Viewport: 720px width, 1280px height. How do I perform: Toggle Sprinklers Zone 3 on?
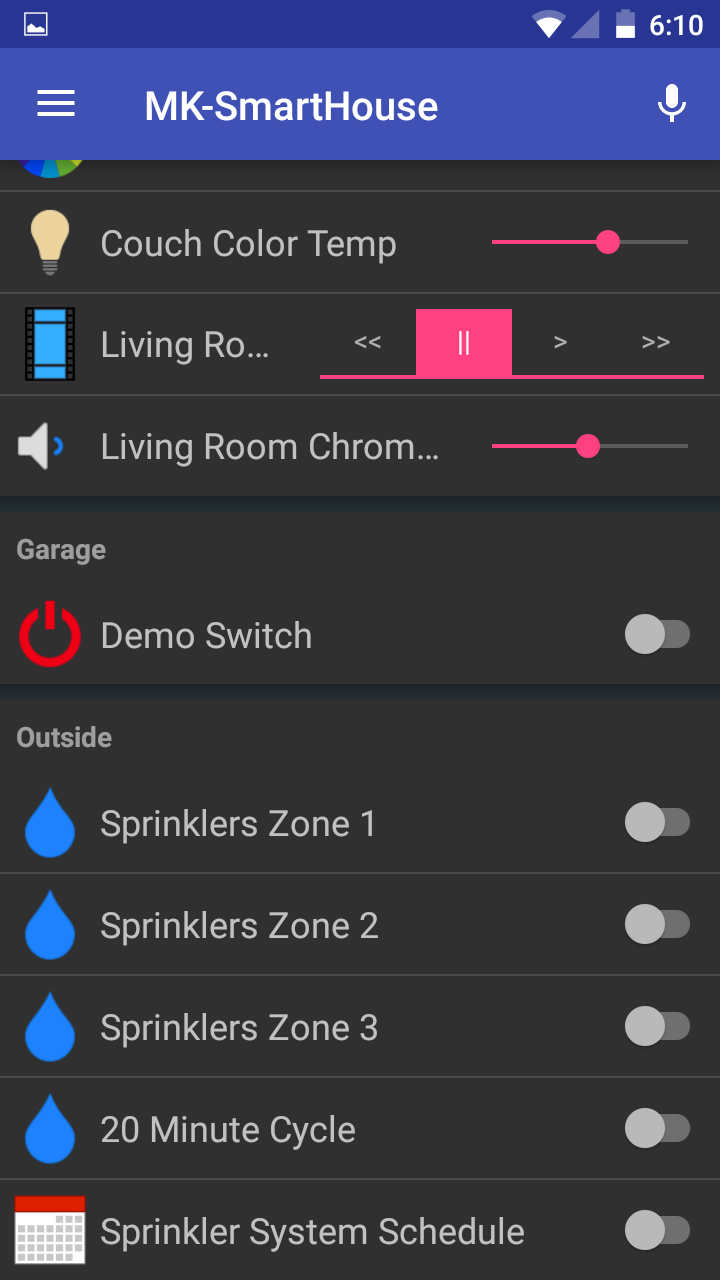657,1027
